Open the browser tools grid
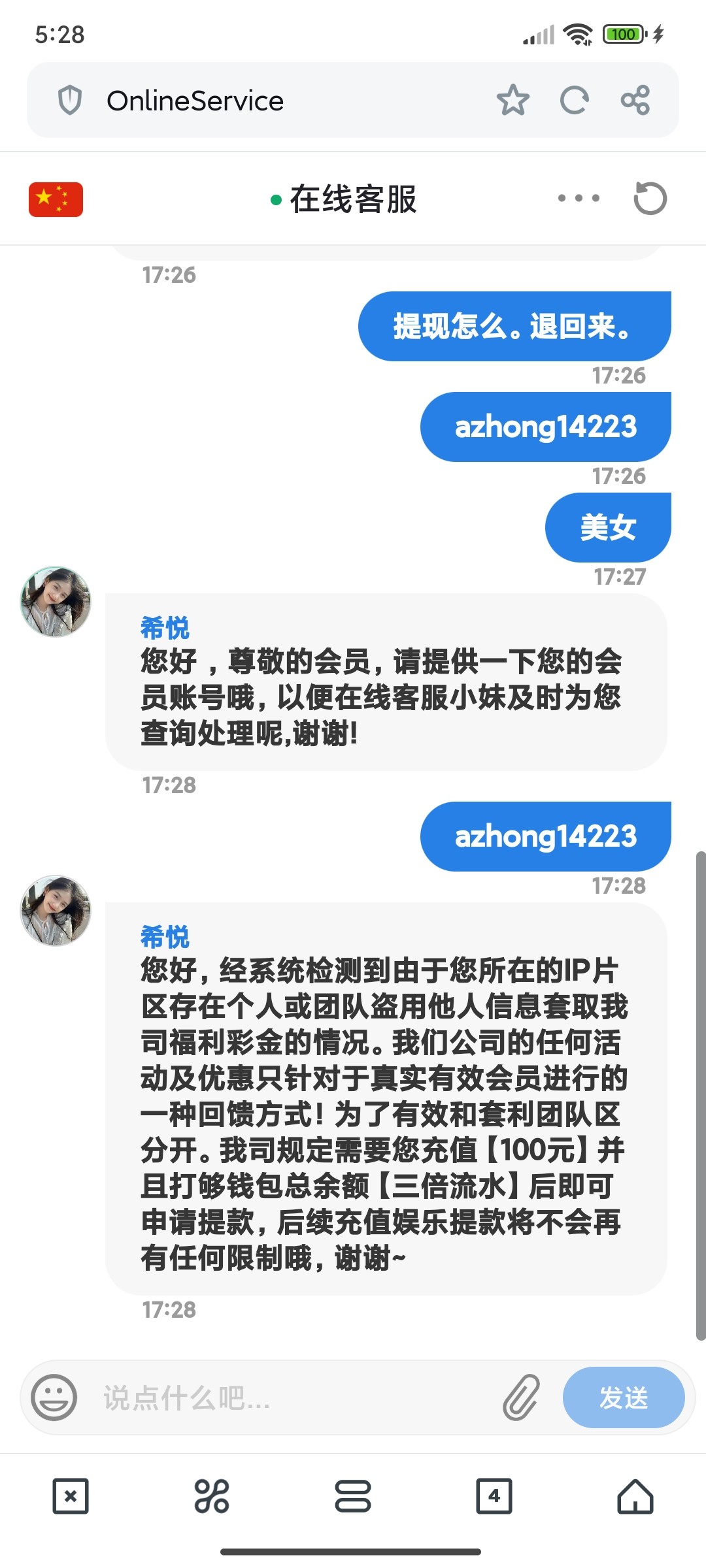This screenshot has height=1568, width=706. pyautogui.click(x=212, y=1495)
